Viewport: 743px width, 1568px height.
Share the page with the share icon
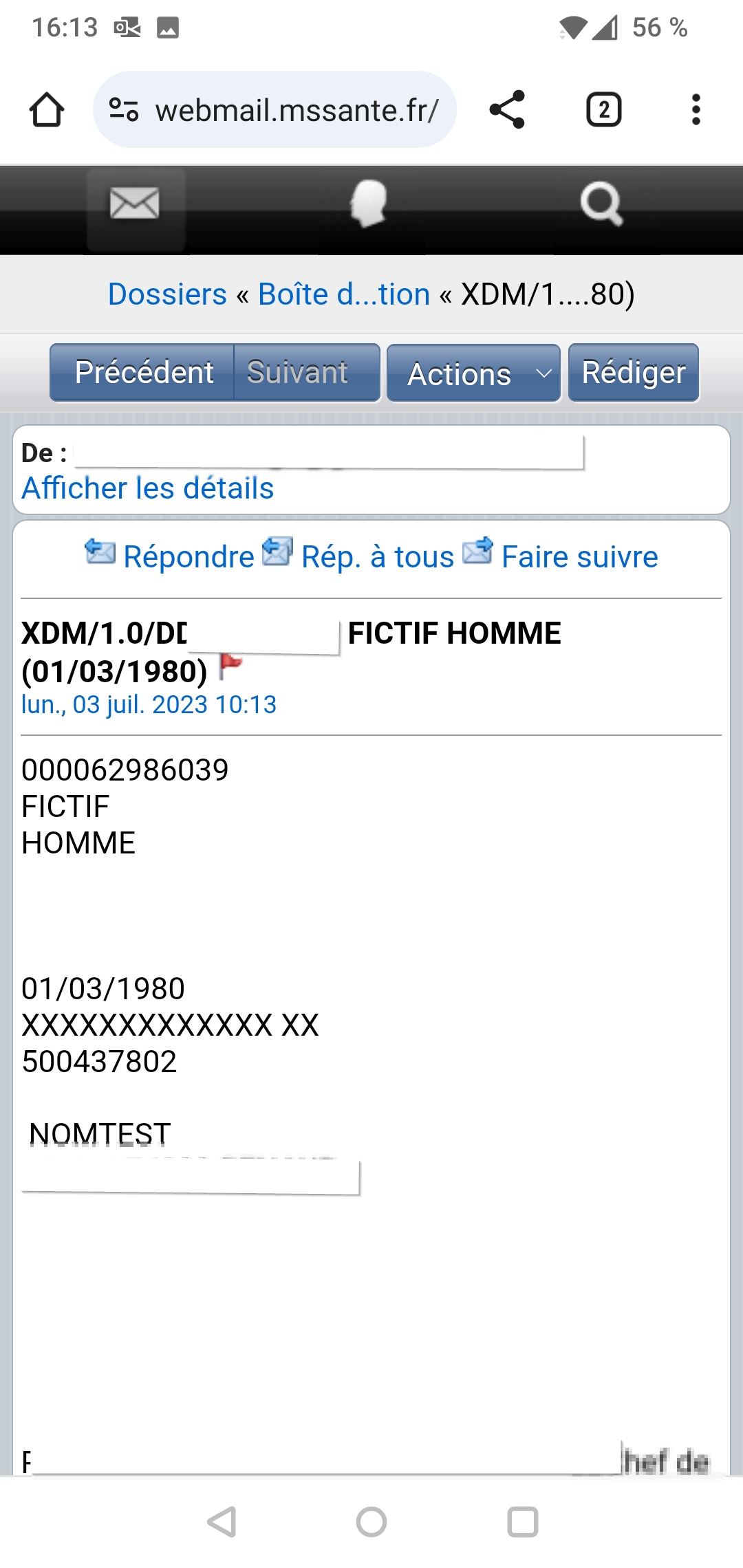point(508,109)
